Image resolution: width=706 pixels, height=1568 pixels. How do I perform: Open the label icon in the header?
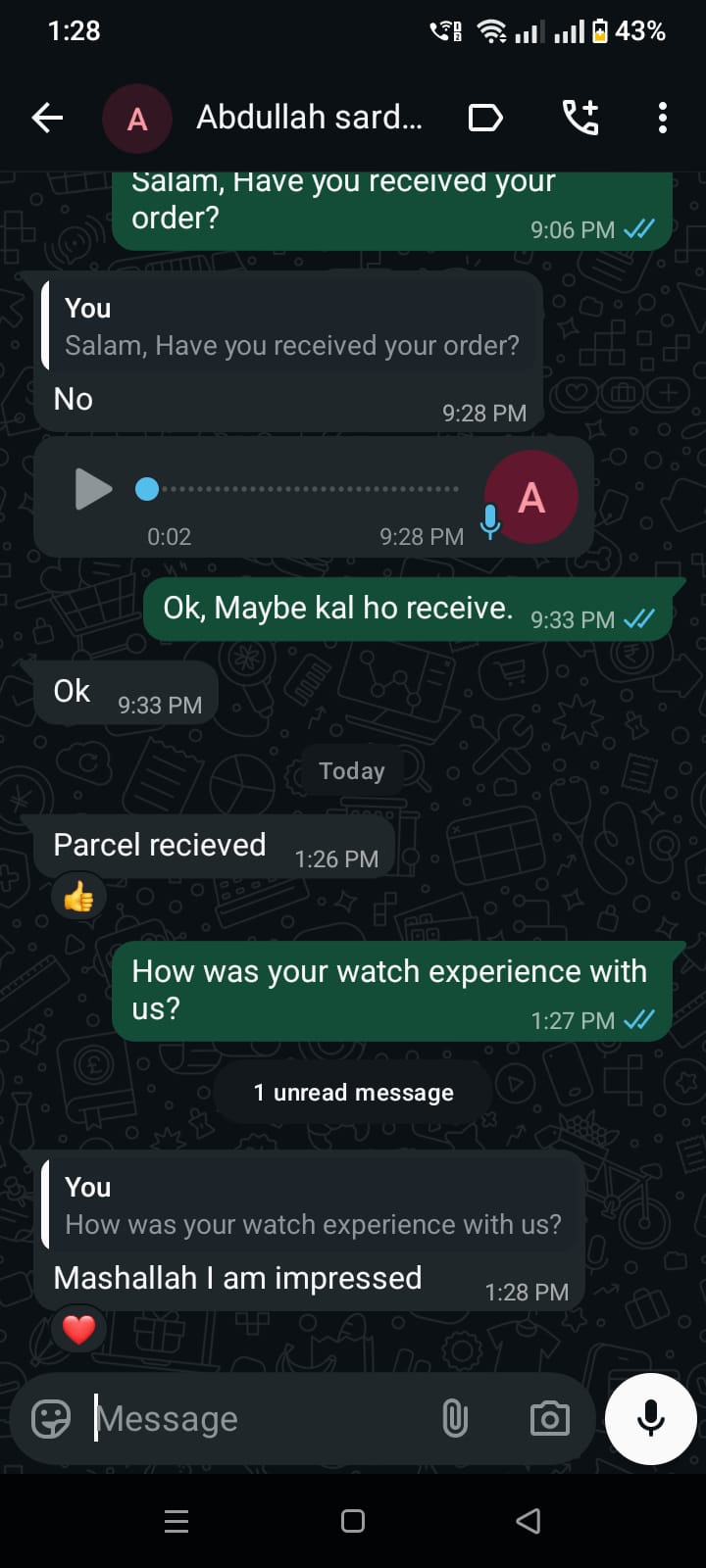point(485,119)
